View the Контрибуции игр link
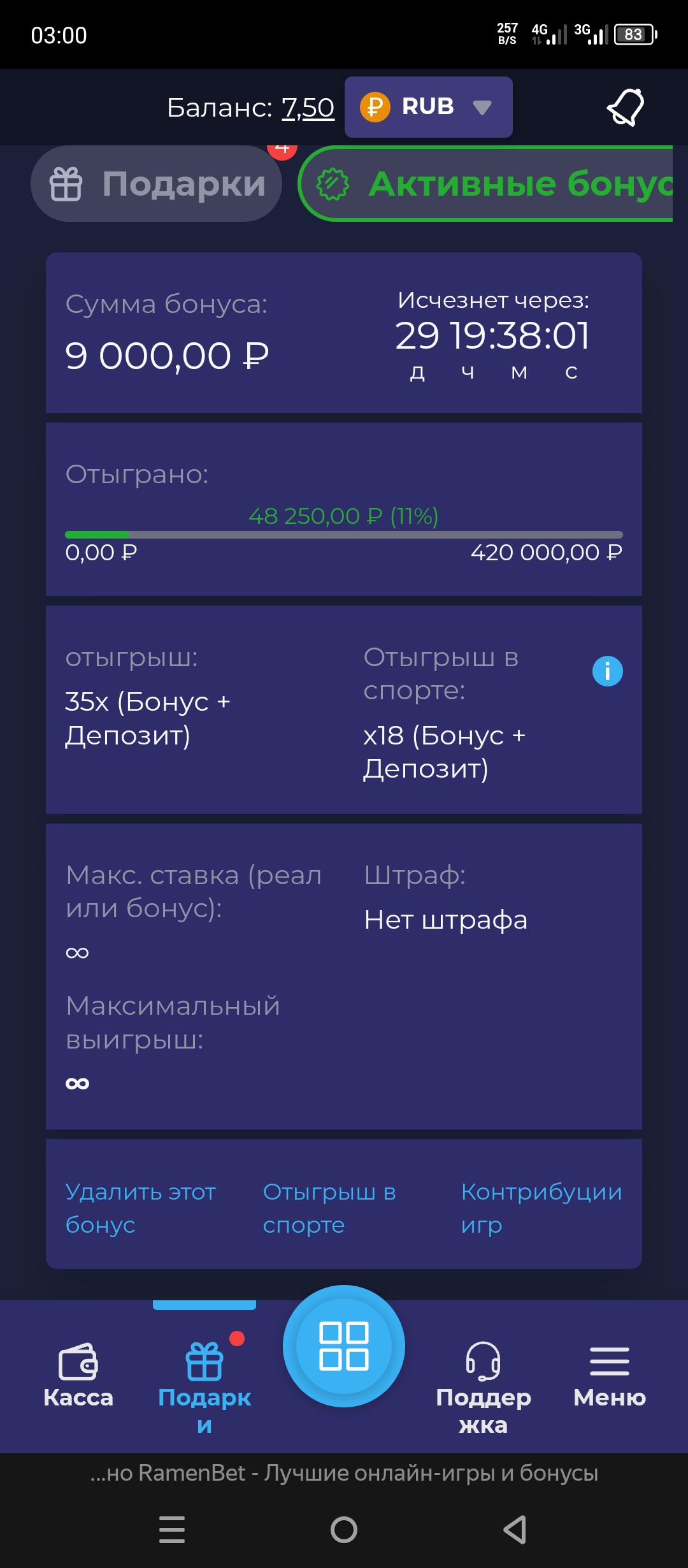This screenshot has height=1568, width=688. [x=541, y=1208]
